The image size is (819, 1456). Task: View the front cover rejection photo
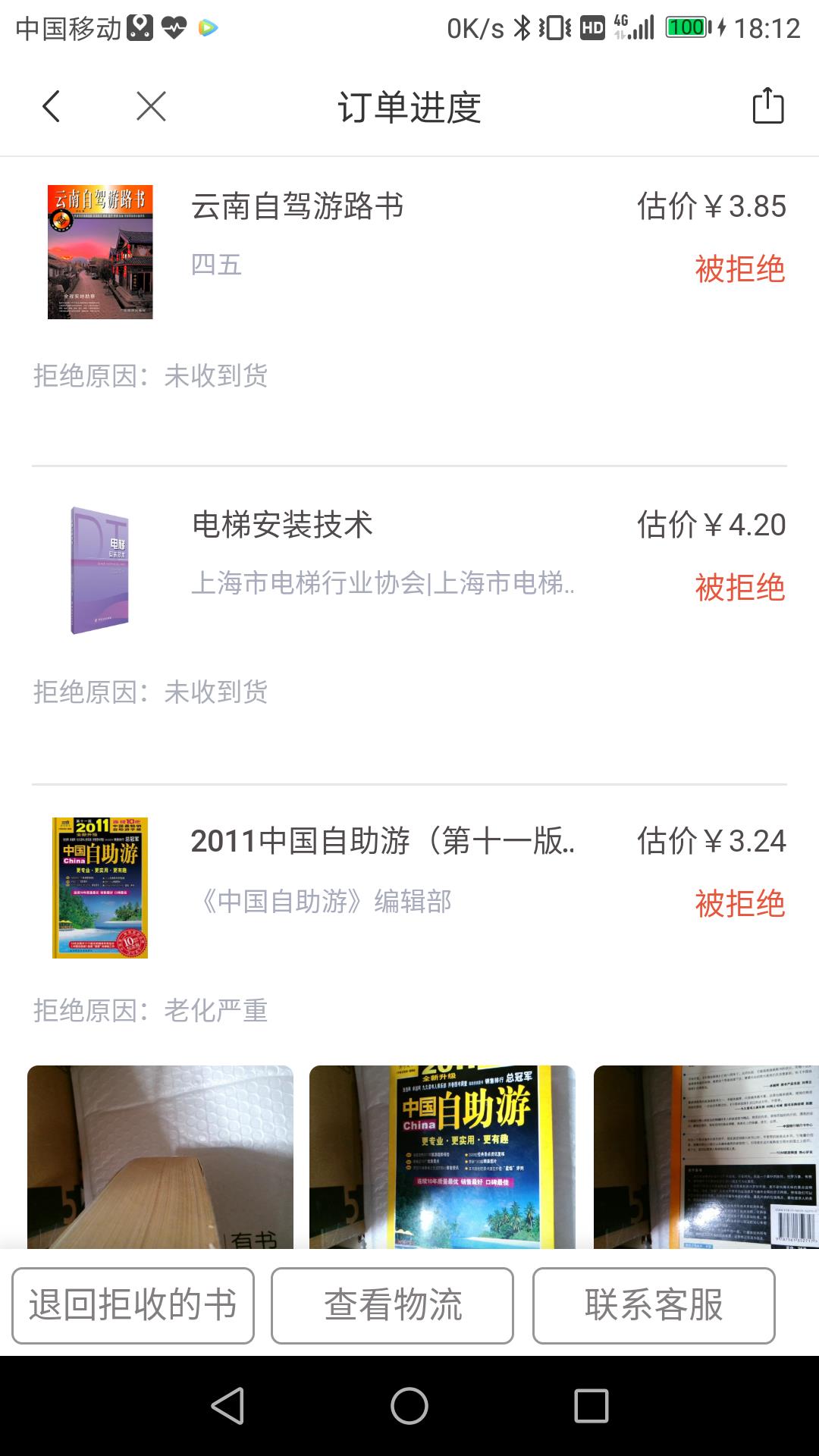pos(442,1156)
